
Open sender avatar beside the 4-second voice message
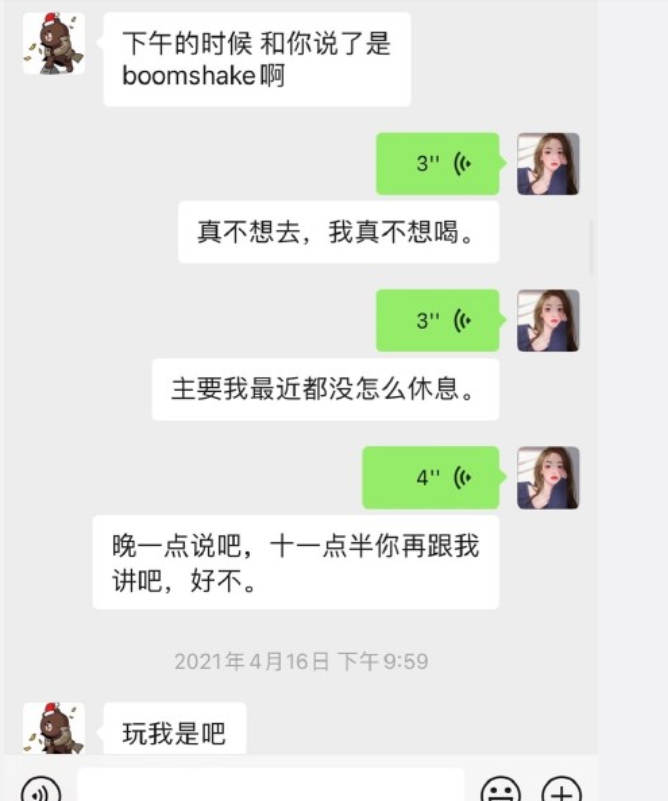tap(548, 478)
